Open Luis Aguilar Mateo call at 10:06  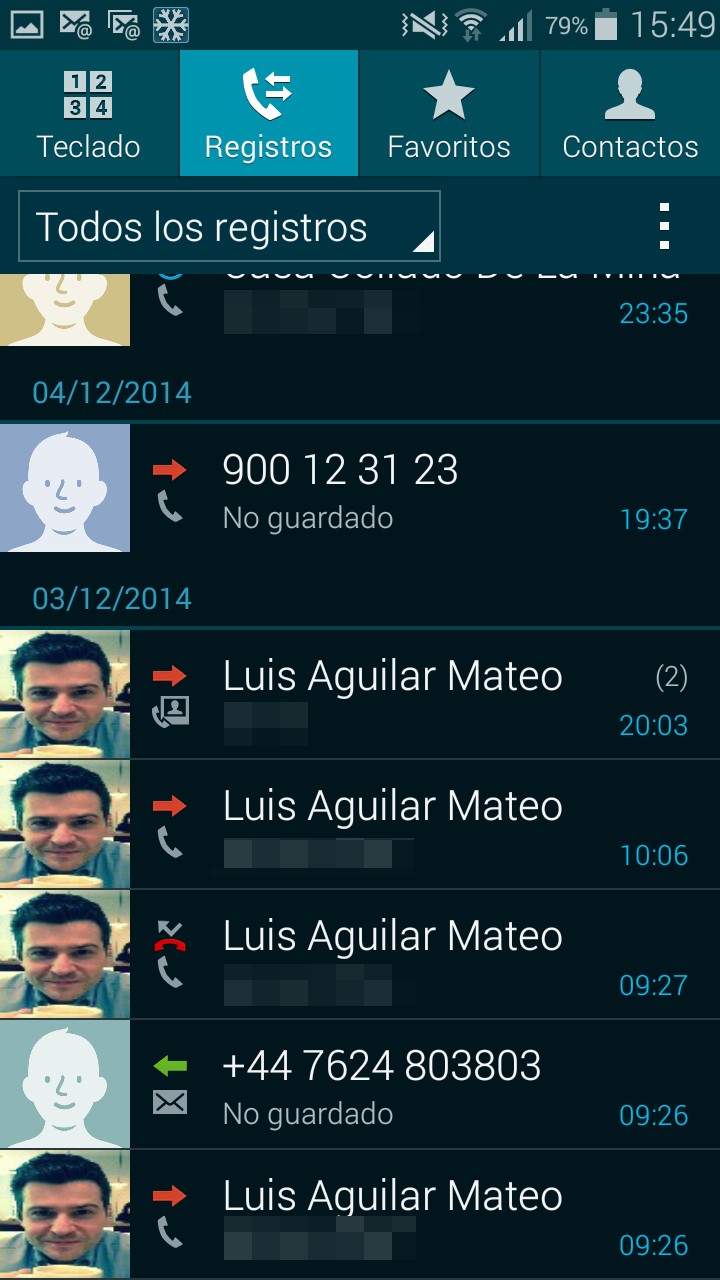[420, 826]
